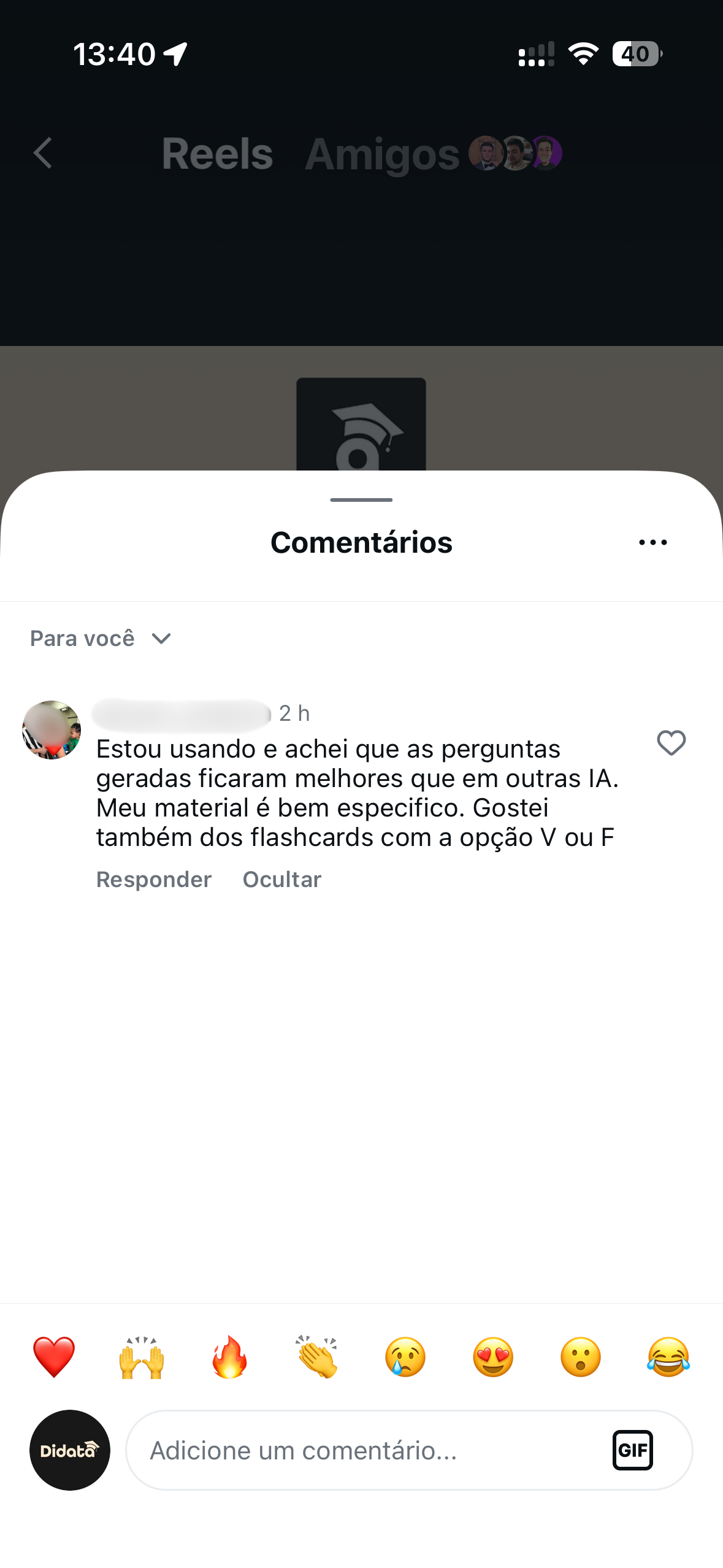Viewport: 723px width, 1568px height.
Task: Go back using the top arrow
Action: point(43,153)
